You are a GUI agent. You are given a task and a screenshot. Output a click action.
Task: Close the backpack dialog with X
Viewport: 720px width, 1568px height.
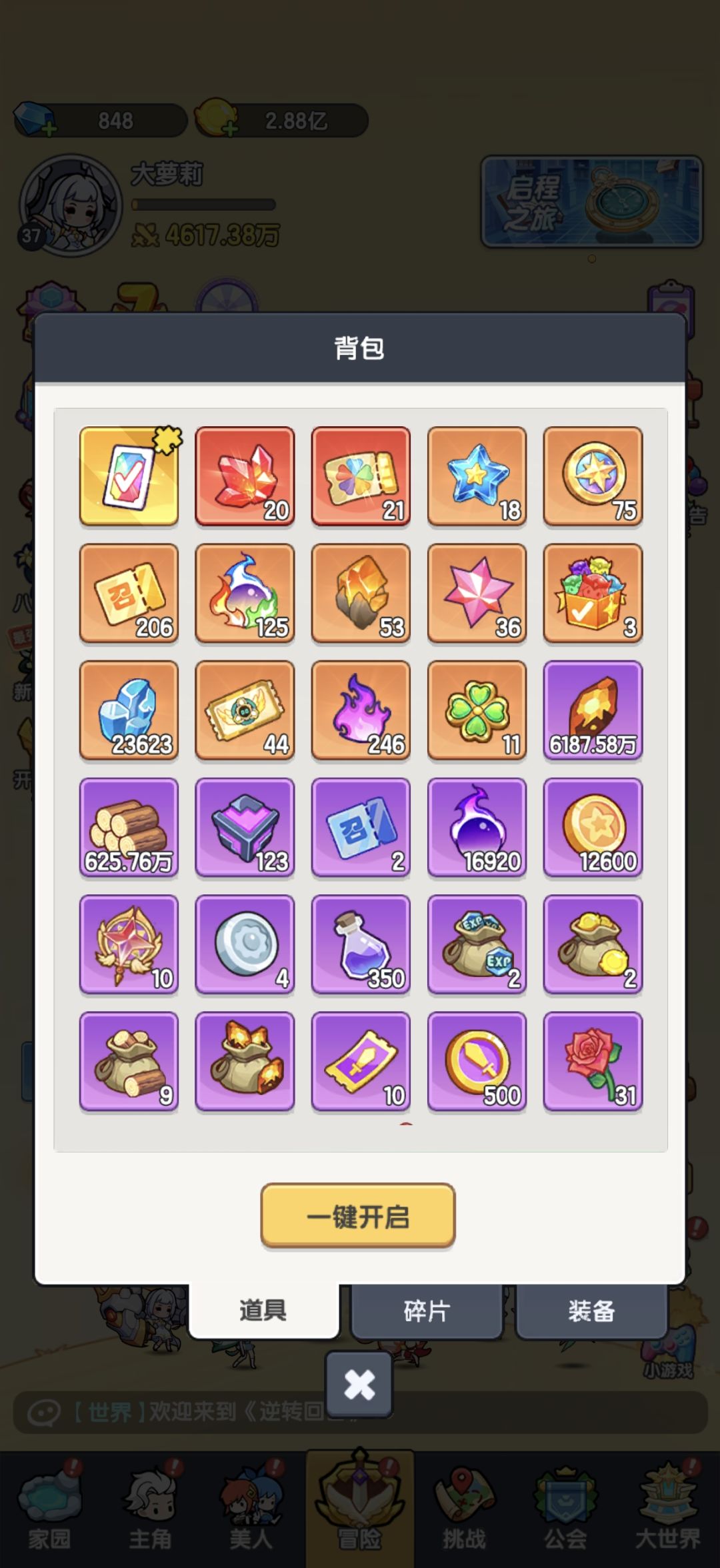(x=359, y=1385)
